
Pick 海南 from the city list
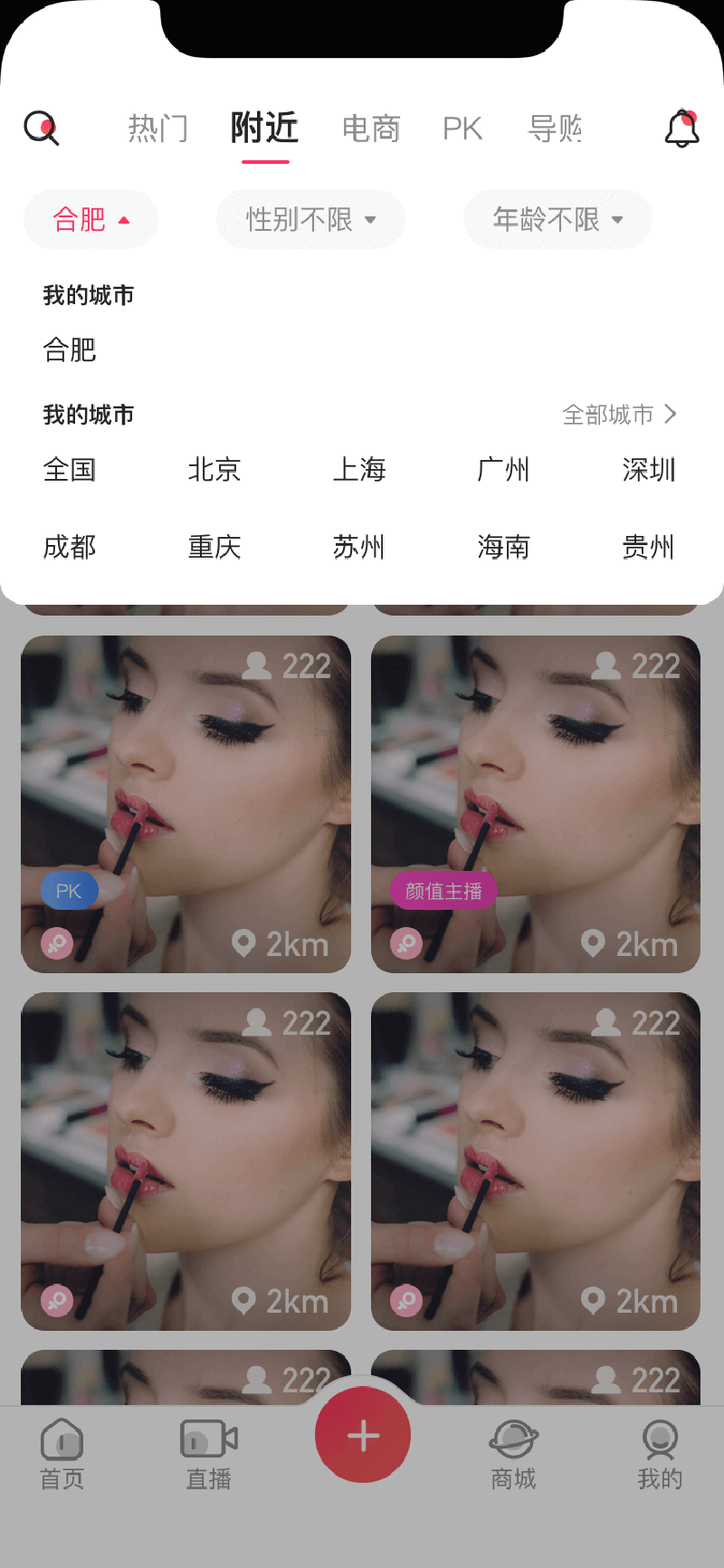tap(504, 547)
